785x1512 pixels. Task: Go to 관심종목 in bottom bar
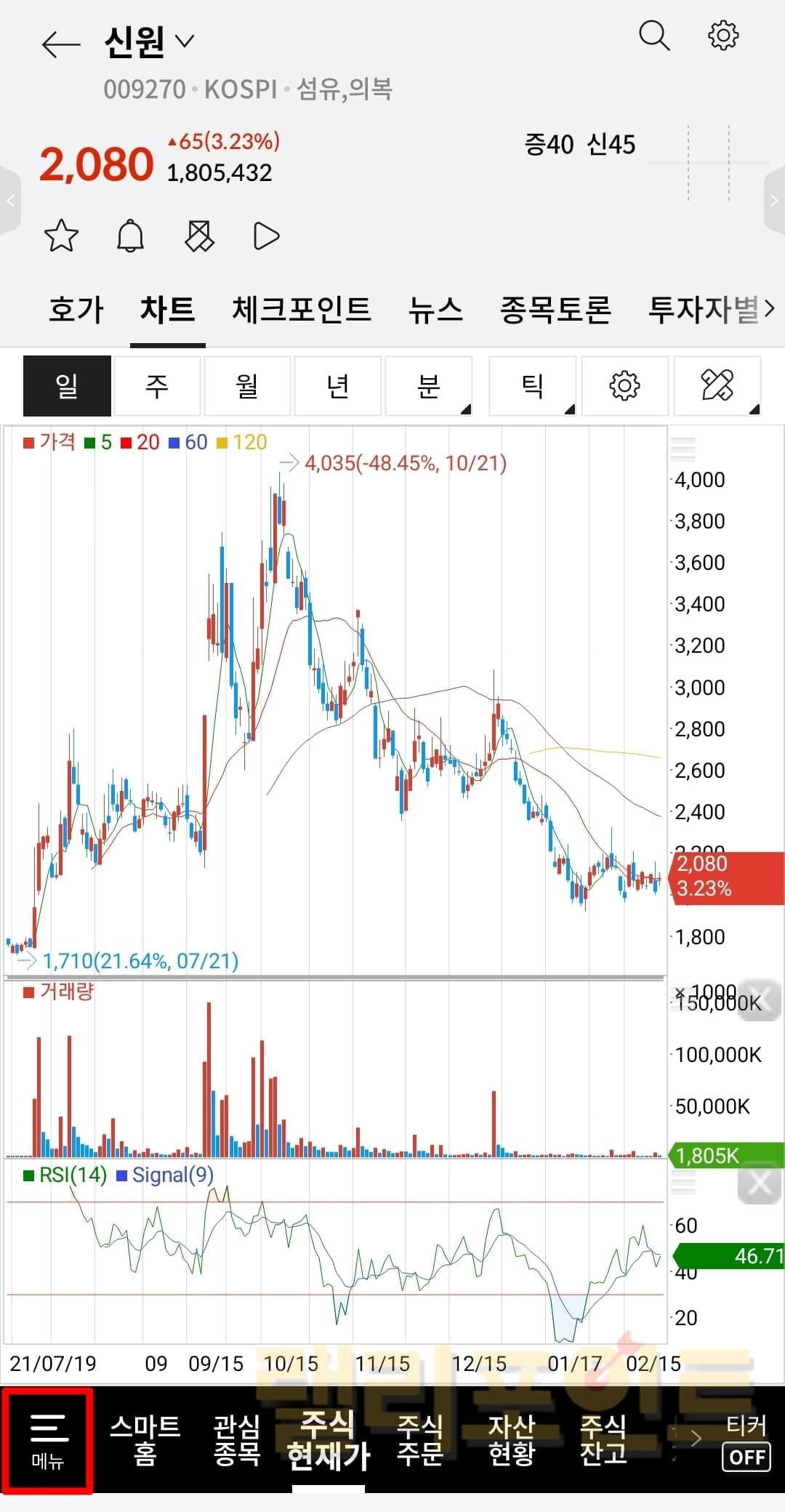tap(237, 1439)
